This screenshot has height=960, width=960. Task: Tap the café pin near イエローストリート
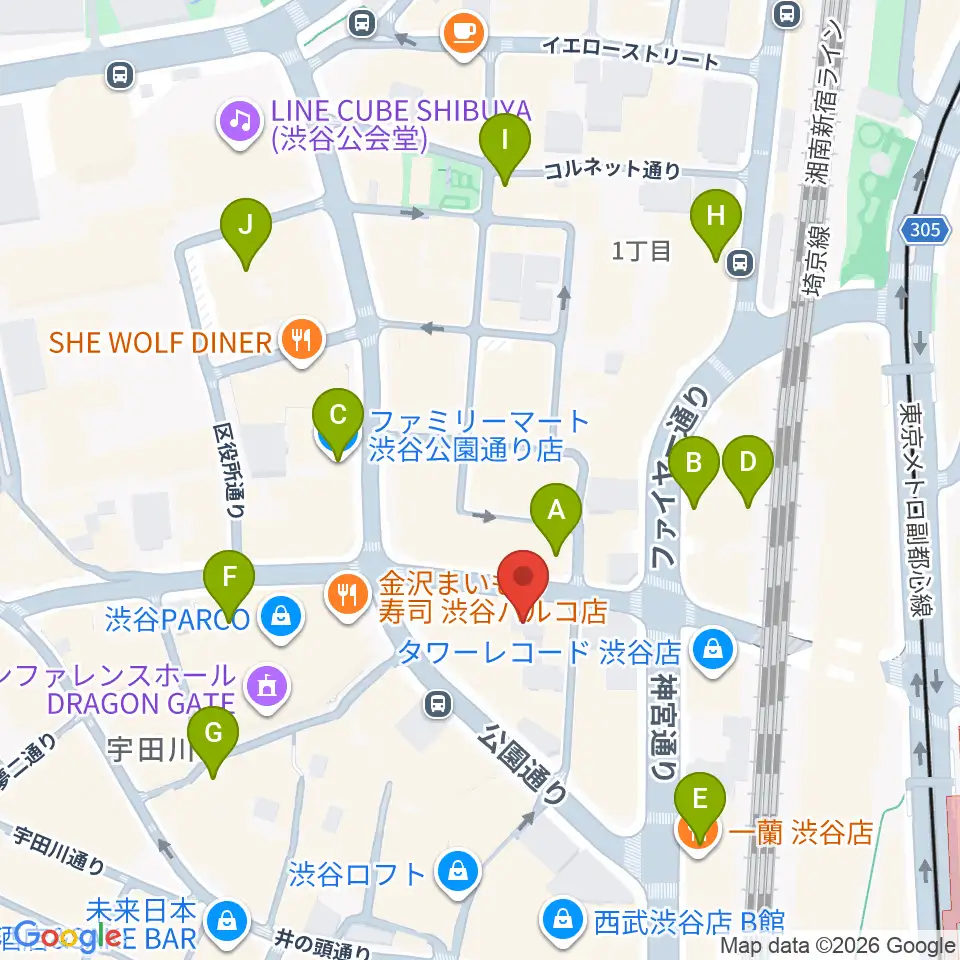465,35
